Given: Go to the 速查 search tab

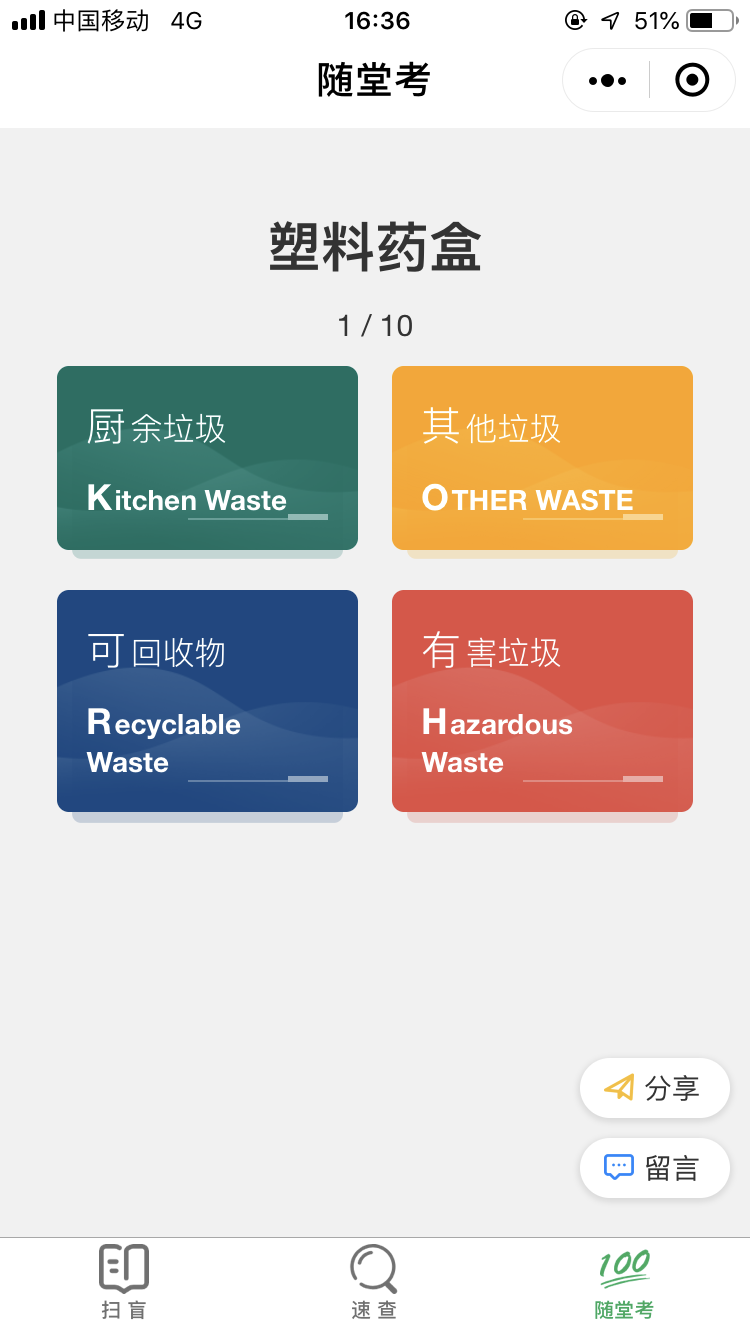Looking at the screenshot, I should click(374, 1283).
